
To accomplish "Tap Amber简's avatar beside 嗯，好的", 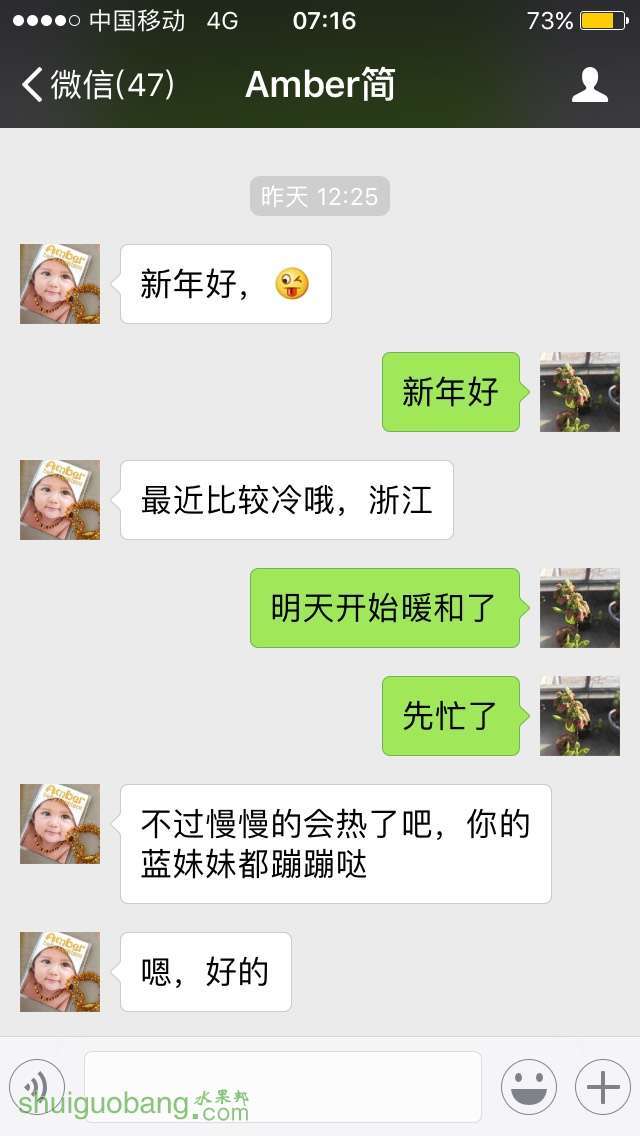I will [x=60, y=972].
